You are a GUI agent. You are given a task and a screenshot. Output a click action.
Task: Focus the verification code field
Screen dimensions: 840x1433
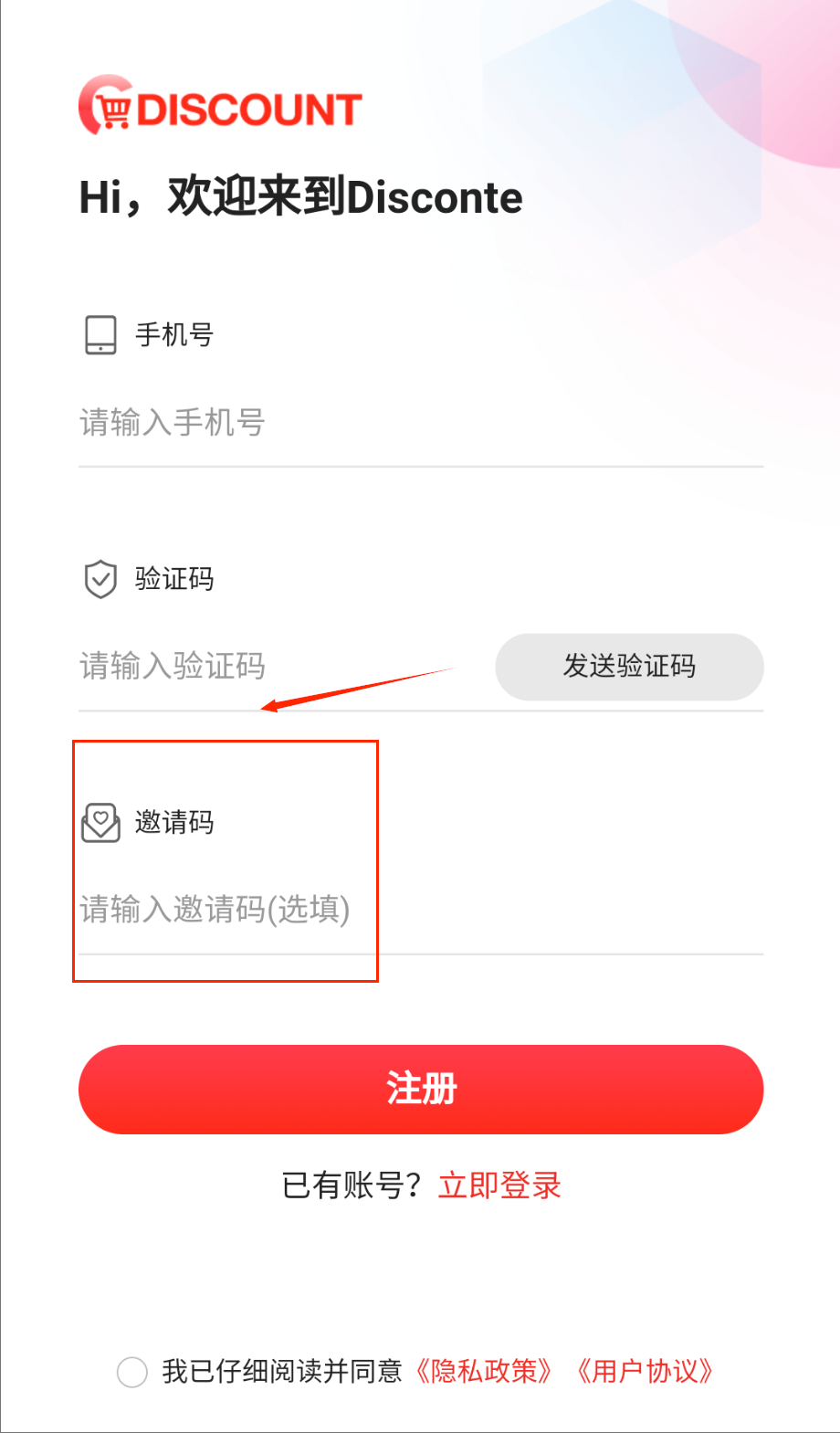(274, 666)
